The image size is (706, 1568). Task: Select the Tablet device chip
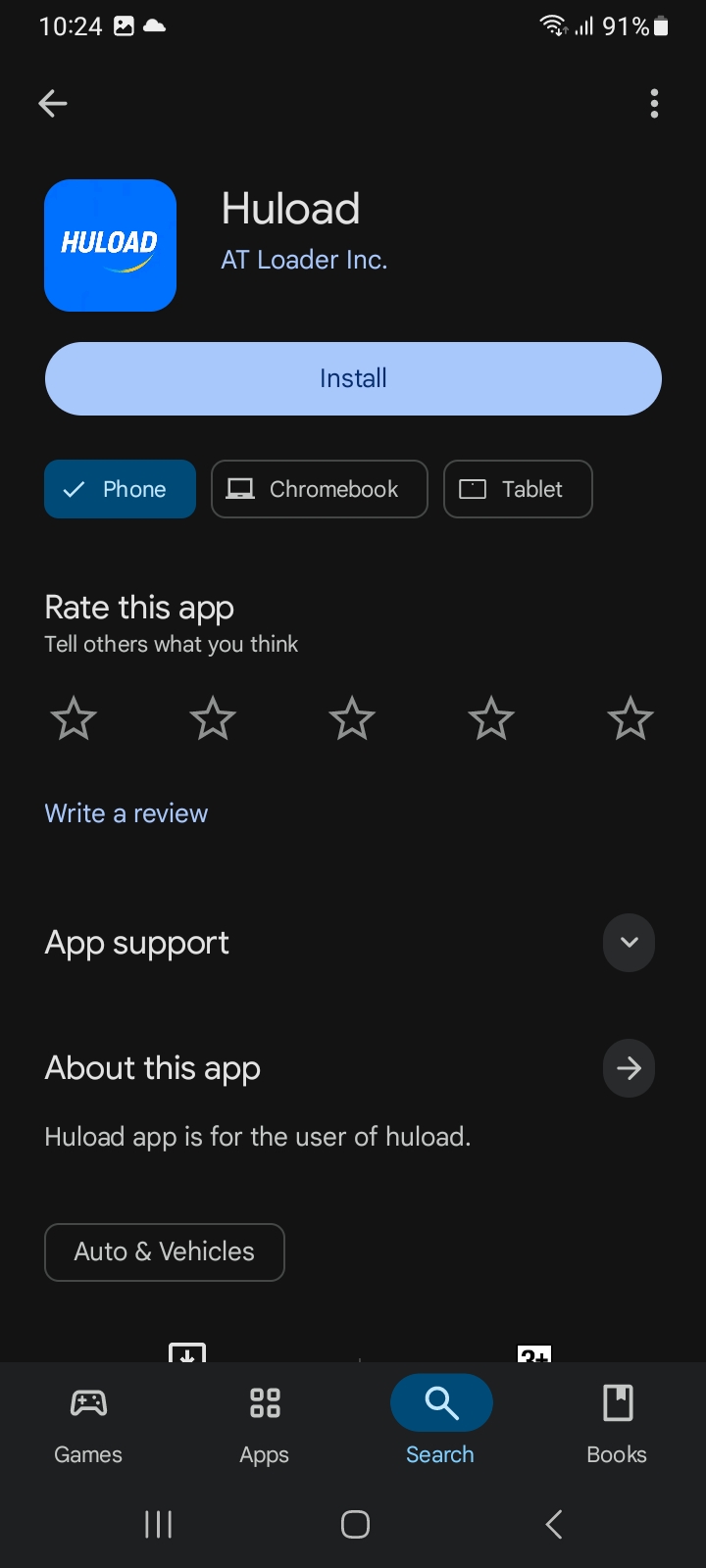pyautogui.click(x=518, y=489)
